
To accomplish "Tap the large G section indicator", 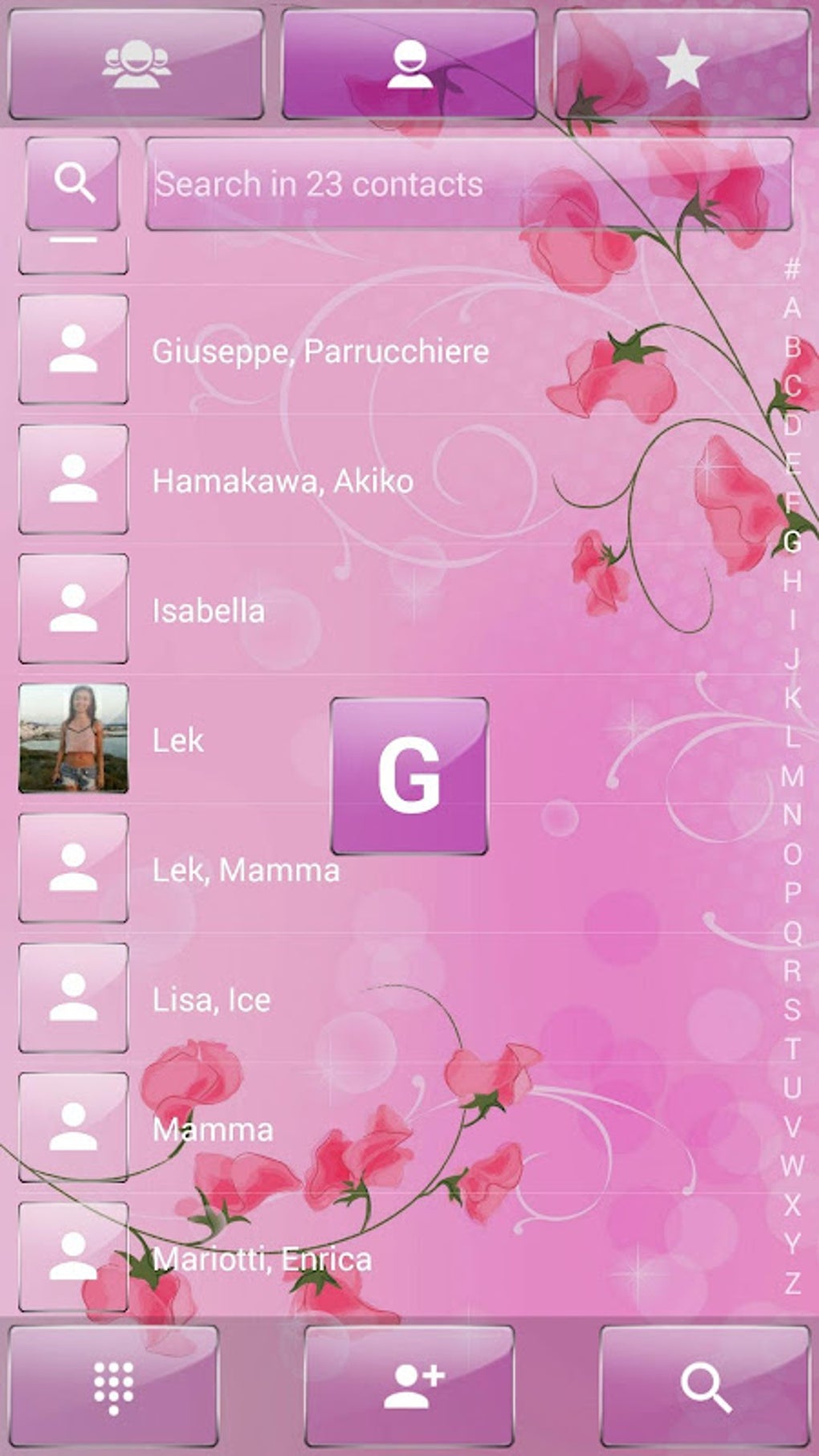I will coord(409,775).
